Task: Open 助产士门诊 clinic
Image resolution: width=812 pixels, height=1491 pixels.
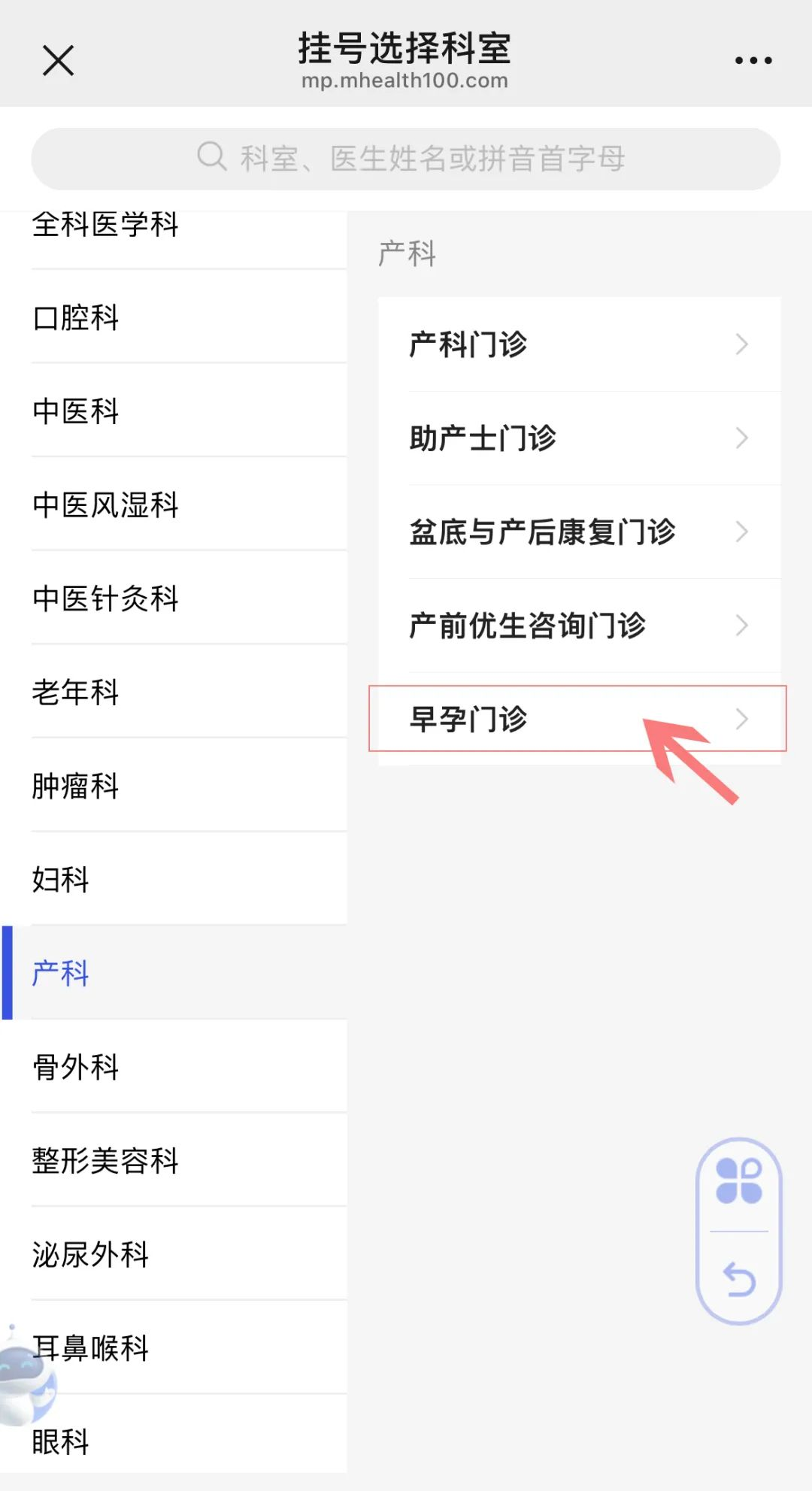Action: coord(579,438)
